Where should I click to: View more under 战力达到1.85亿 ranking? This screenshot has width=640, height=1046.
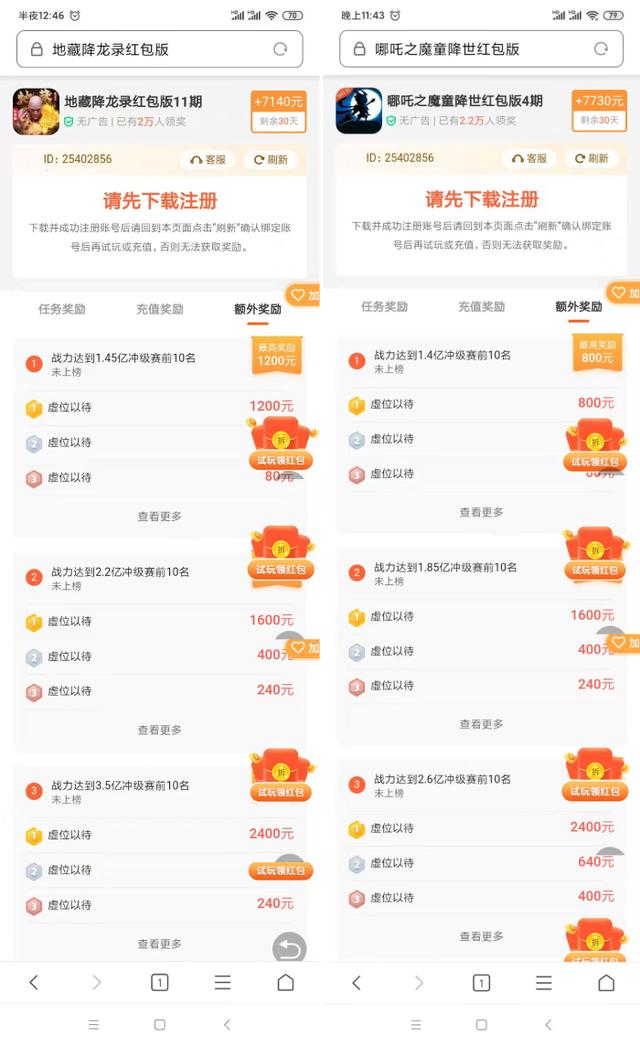(481, 724)
